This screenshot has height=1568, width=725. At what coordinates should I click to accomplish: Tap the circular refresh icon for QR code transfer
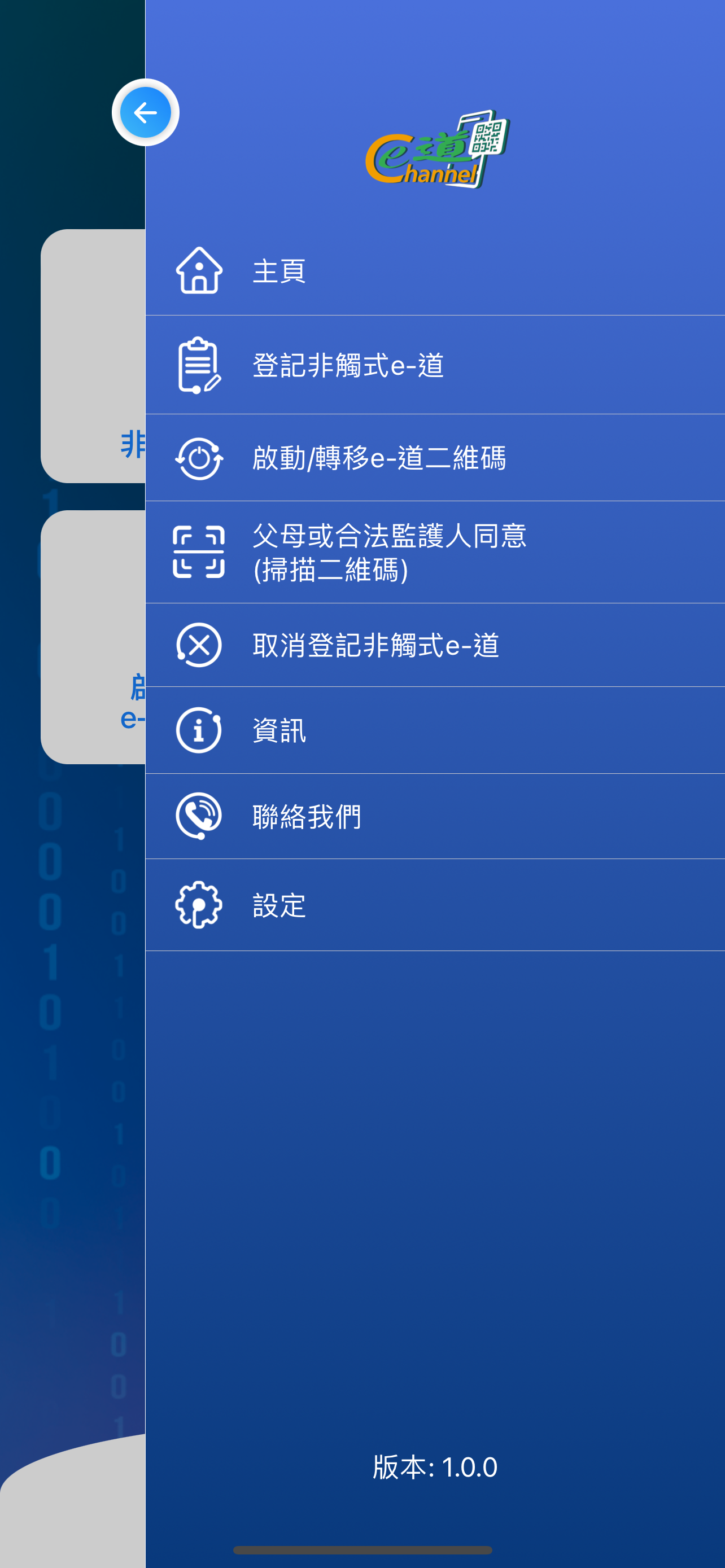(198, 458)
